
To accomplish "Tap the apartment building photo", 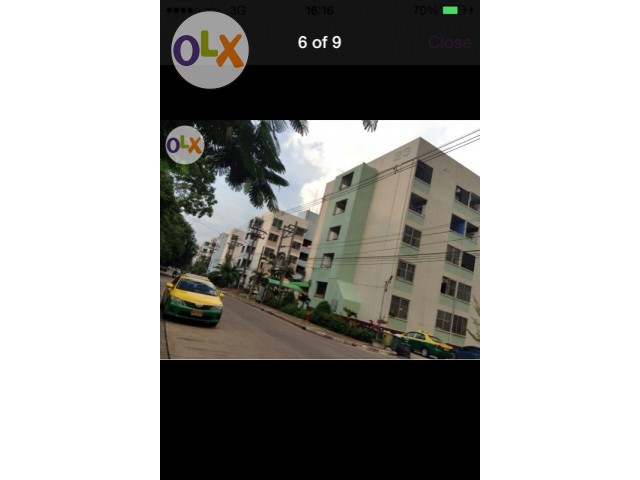I will (x=320, y=240).
